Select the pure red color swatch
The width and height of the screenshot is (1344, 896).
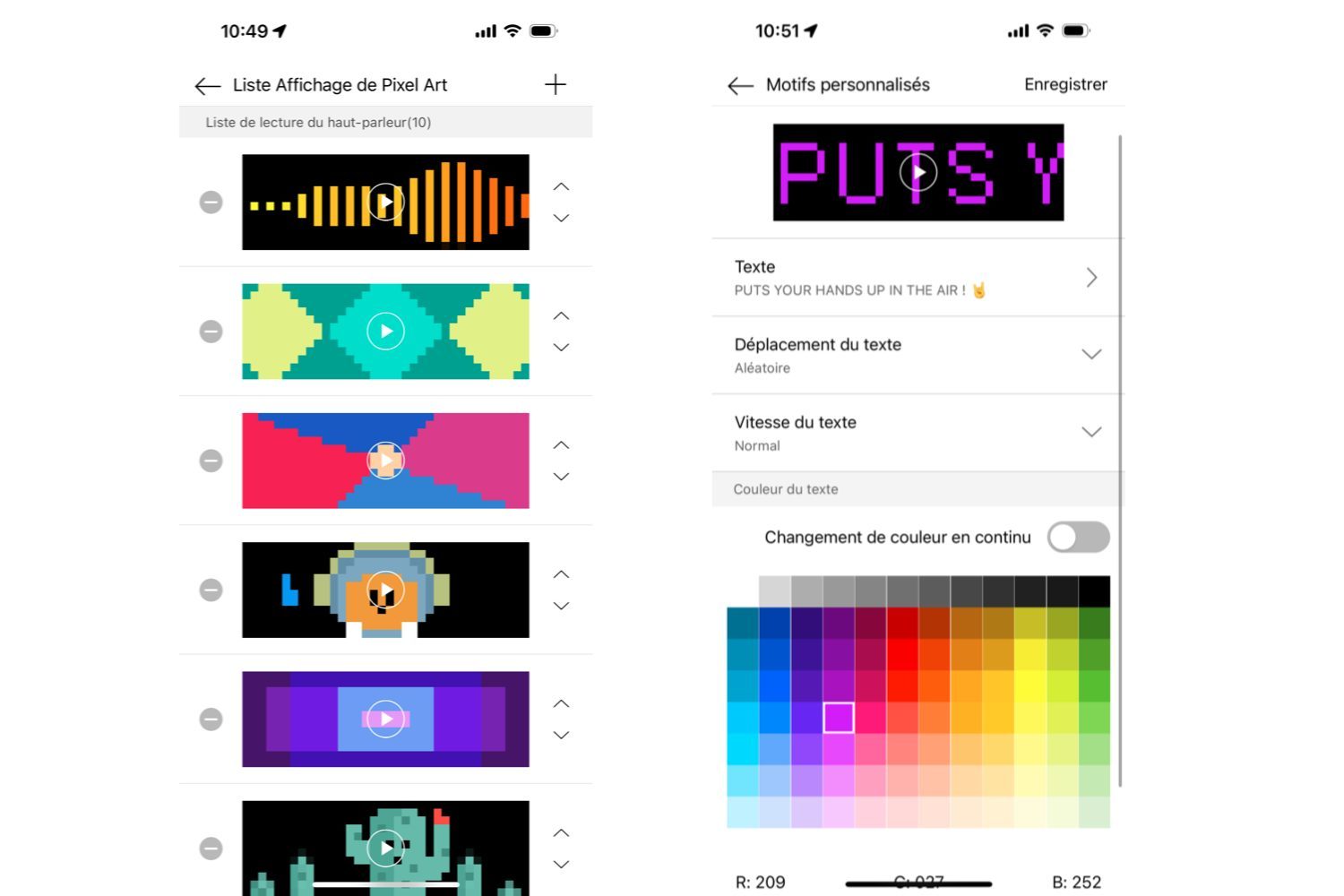click(902, 655)
